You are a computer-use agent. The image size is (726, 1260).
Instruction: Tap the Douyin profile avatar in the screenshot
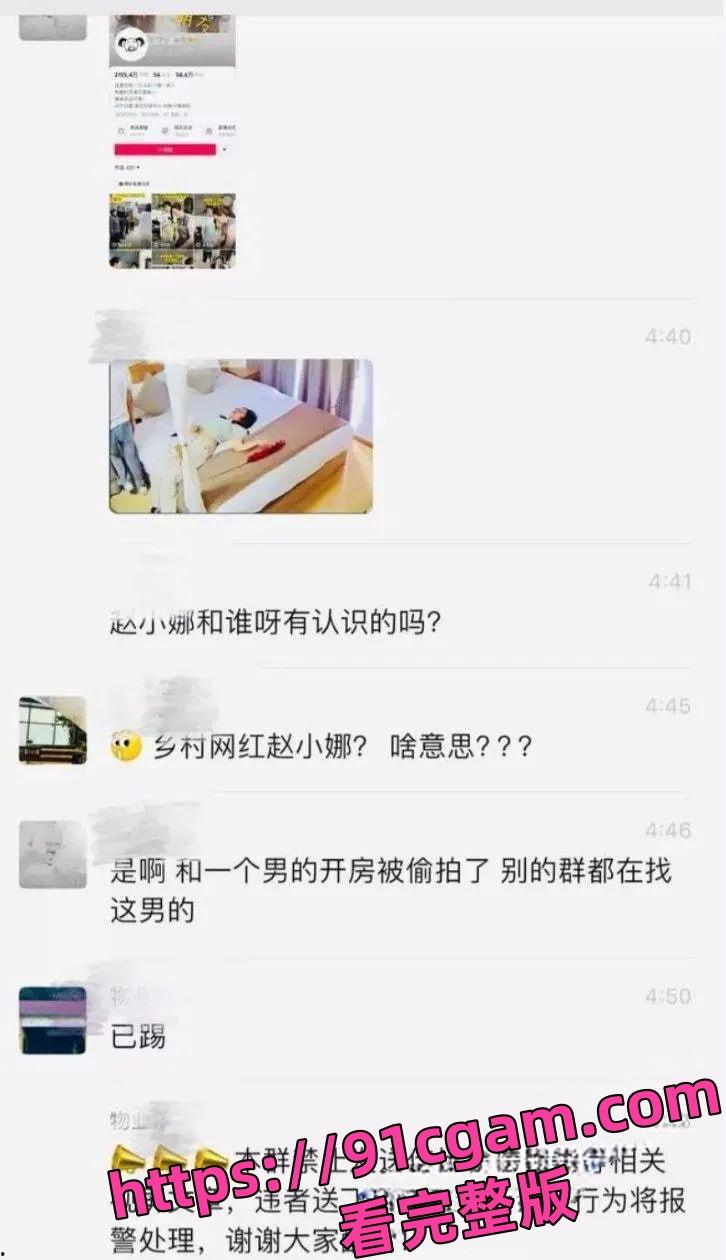[132, 43]
